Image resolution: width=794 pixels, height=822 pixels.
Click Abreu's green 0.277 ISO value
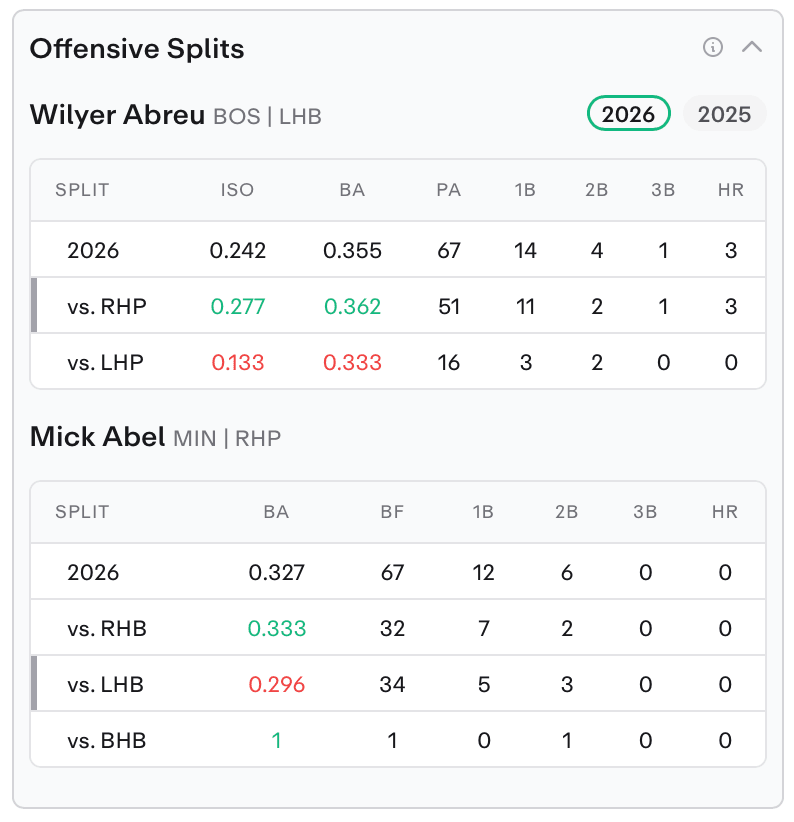(238, 306)
